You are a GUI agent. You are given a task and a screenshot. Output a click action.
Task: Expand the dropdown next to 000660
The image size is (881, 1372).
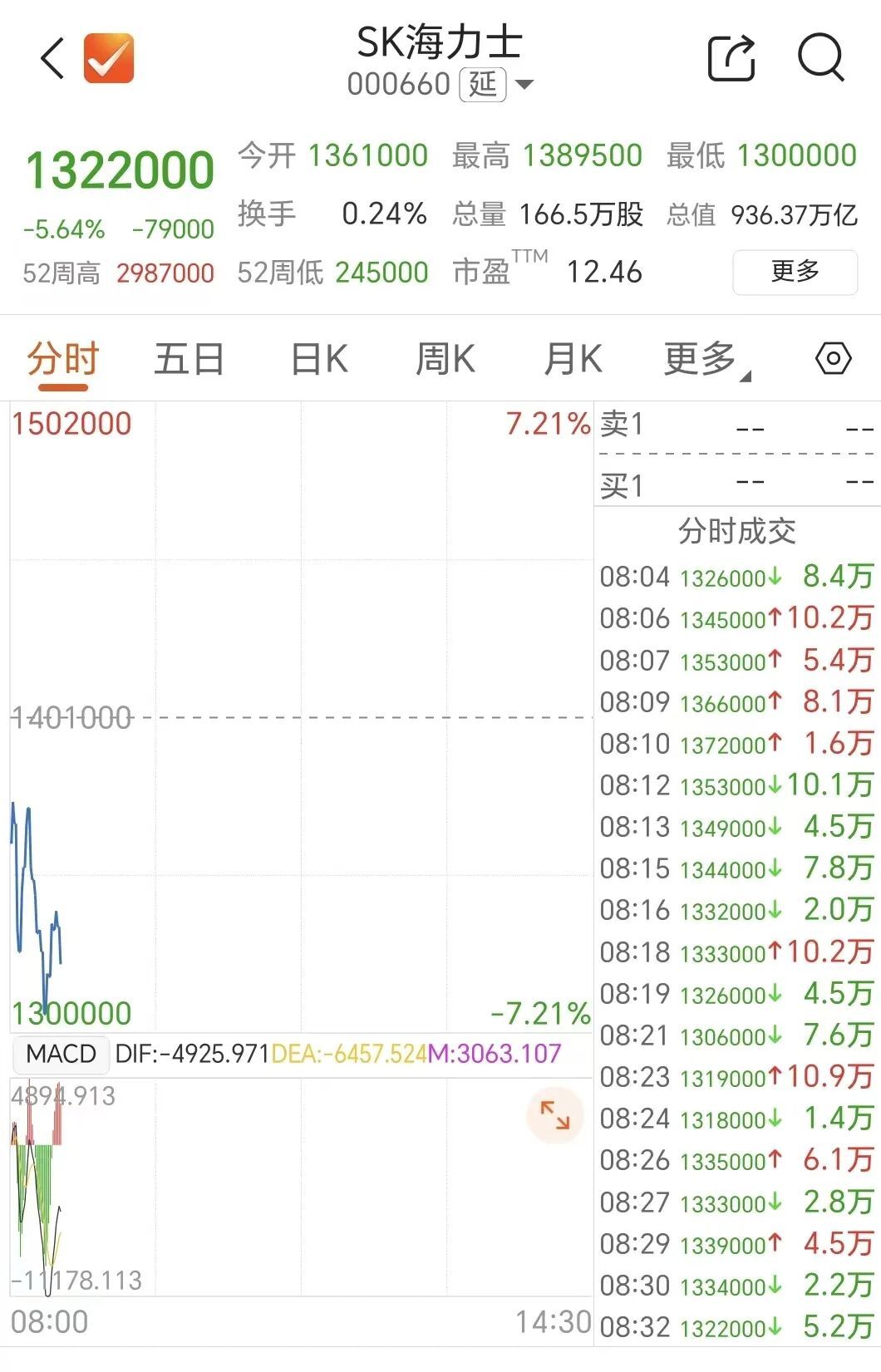pos(524,84)
